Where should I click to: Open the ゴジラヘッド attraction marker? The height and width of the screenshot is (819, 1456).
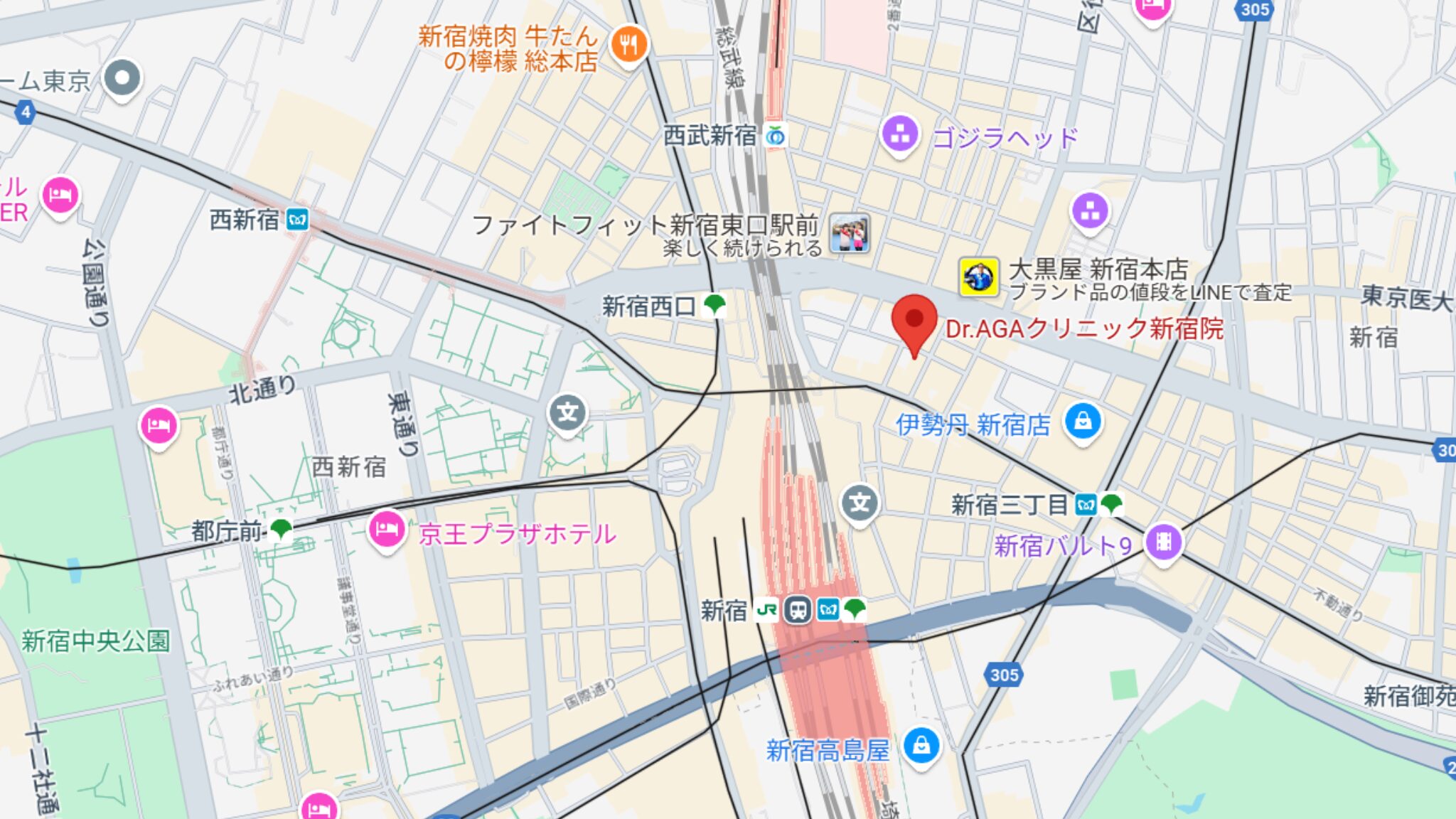tap(900, 134)
